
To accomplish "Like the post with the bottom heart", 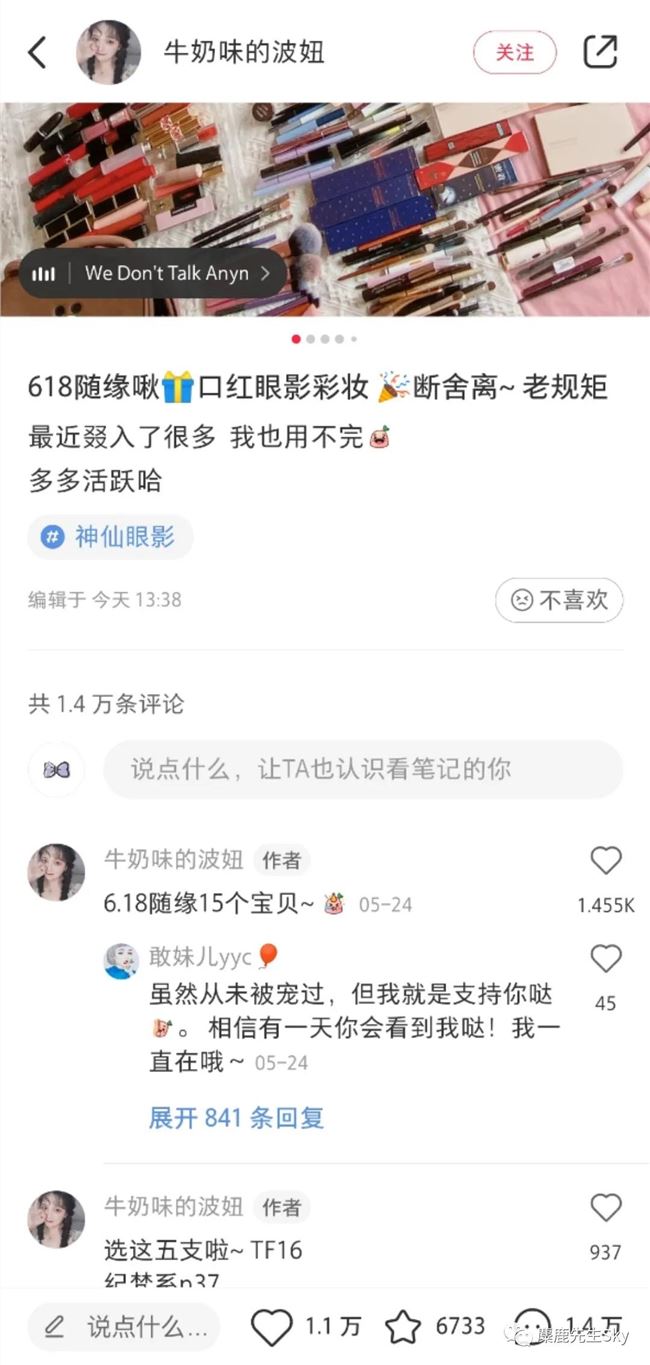I will (x=271, y=1327).
